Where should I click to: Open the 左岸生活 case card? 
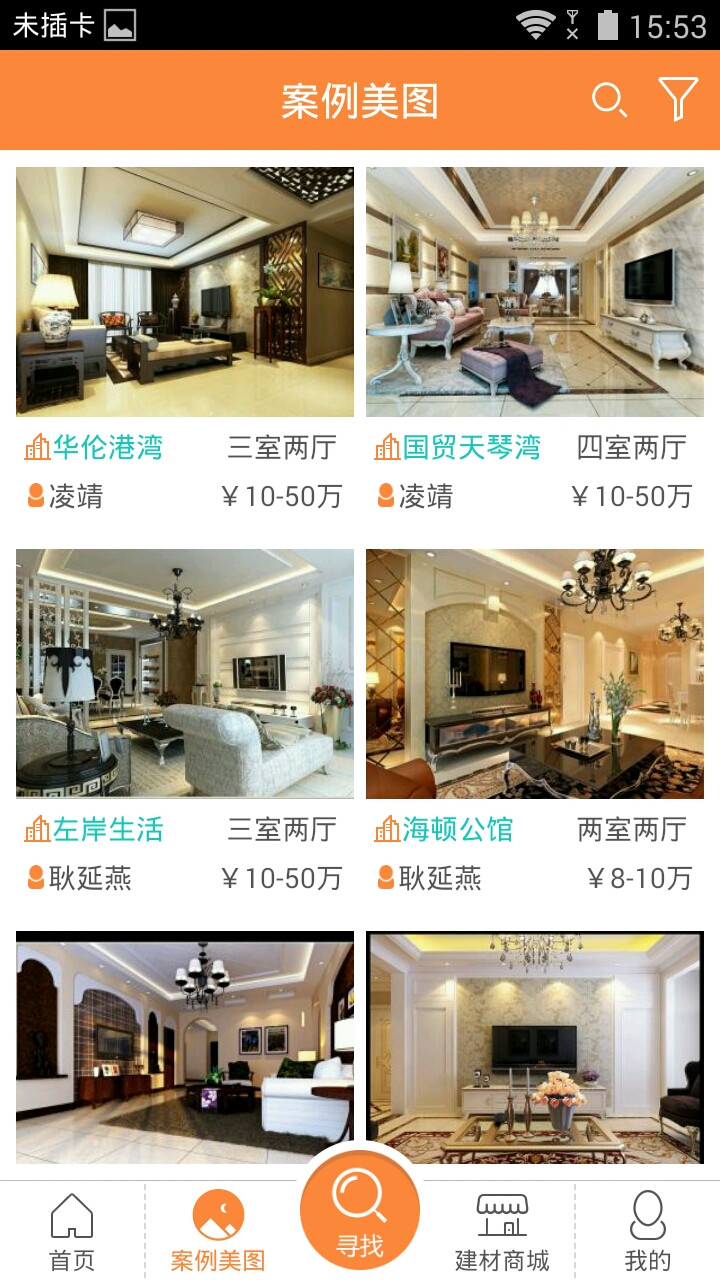(x=185, y=724)
